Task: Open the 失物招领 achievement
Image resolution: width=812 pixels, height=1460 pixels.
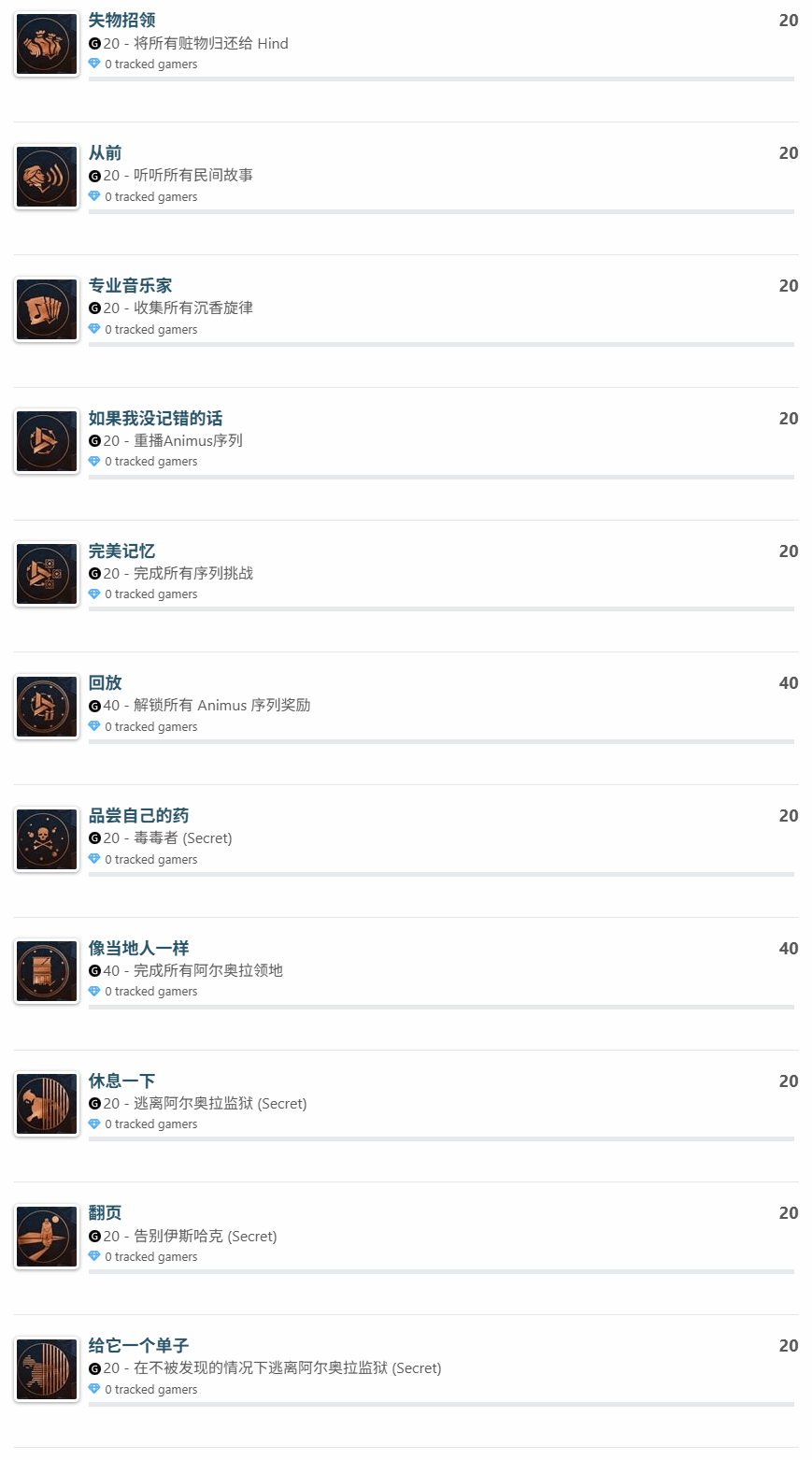Action: tap(121, 21)
